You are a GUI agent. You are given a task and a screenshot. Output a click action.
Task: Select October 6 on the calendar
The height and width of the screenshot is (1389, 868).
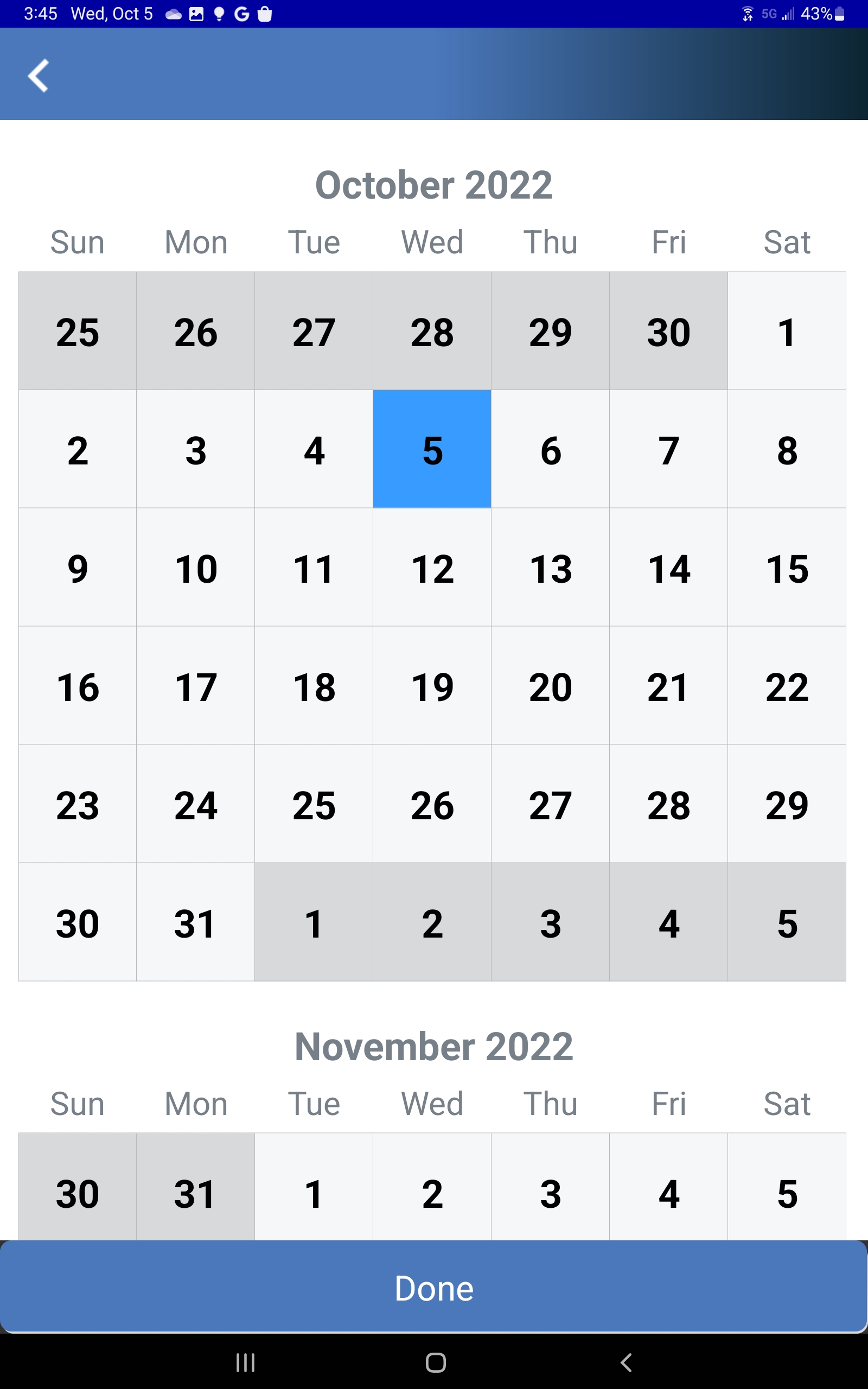(550, 449)
